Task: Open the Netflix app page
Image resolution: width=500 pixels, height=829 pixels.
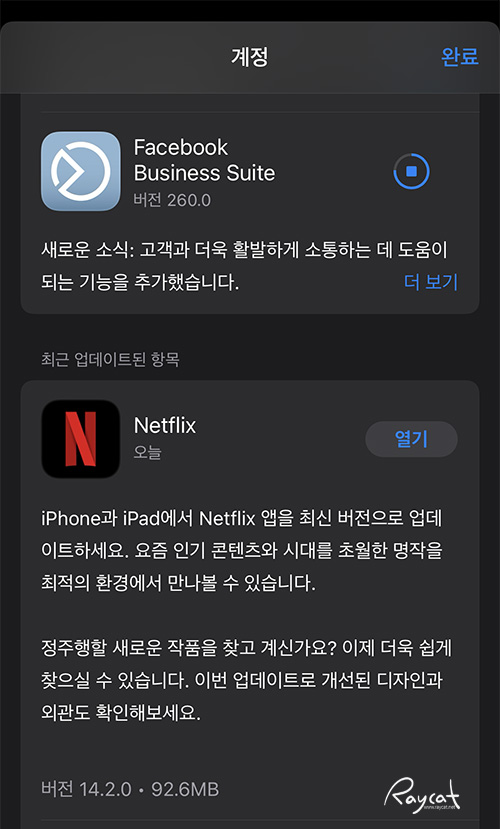Action: coord(80,439)
